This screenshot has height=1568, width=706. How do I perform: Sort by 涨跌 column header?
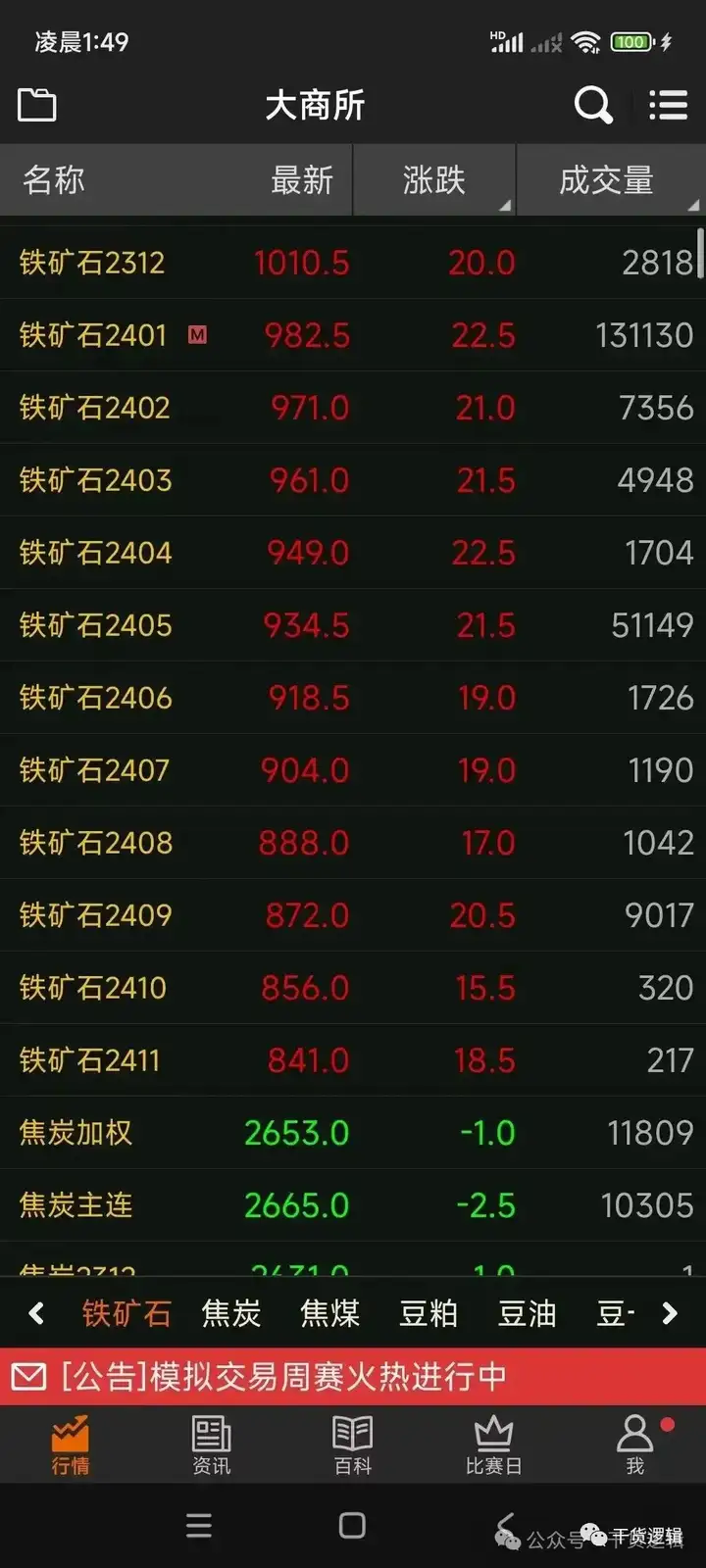click(434, 180)
